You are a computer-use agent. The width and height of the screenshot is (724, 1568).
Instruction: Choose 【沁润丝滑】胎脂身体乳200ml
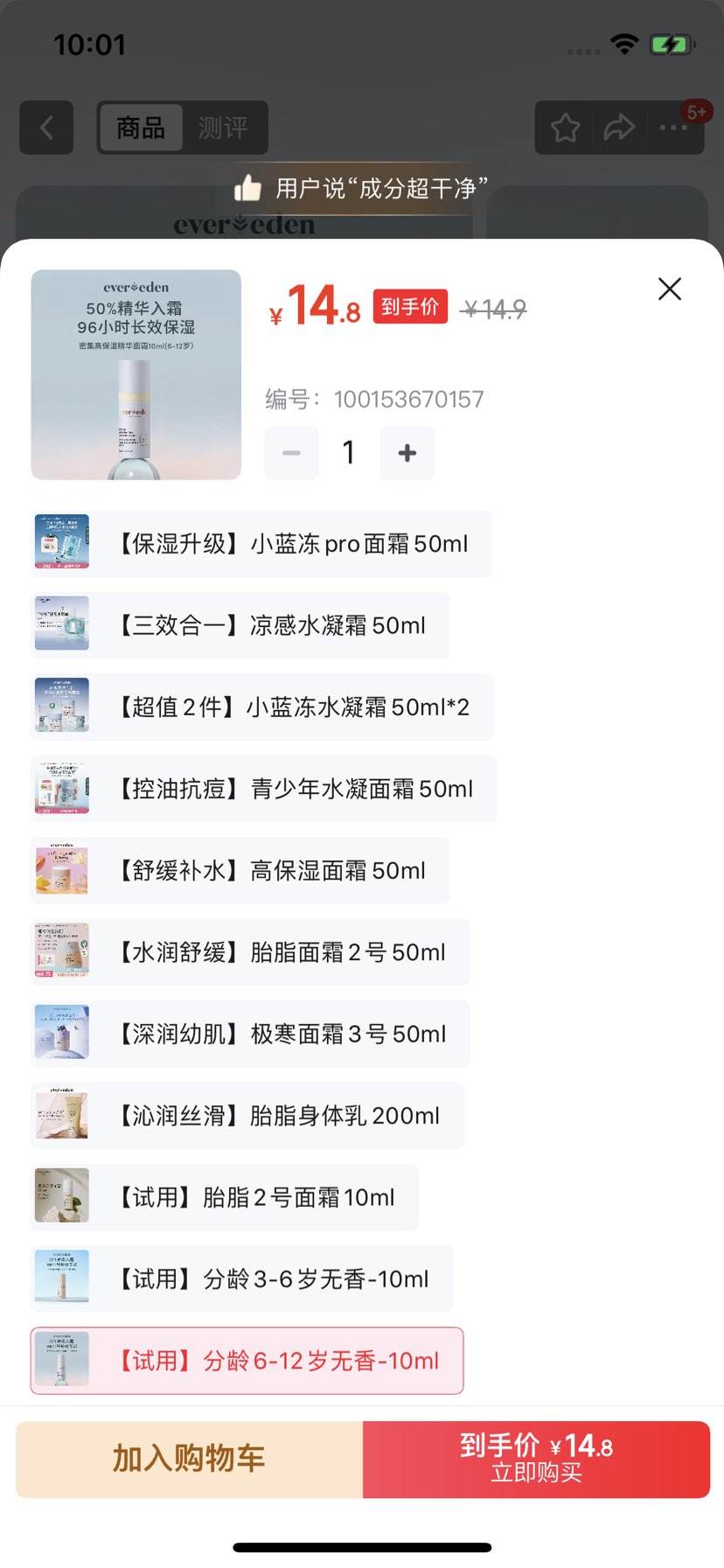pos(247,1115)
